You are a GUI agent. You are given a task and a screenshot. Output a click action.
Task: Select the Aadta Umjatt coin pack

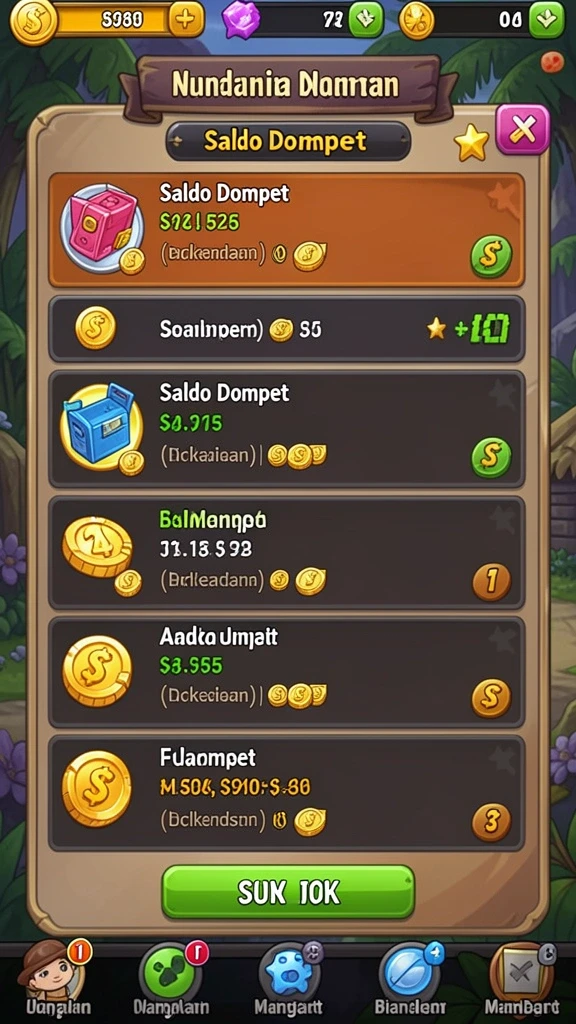(287, 673)
